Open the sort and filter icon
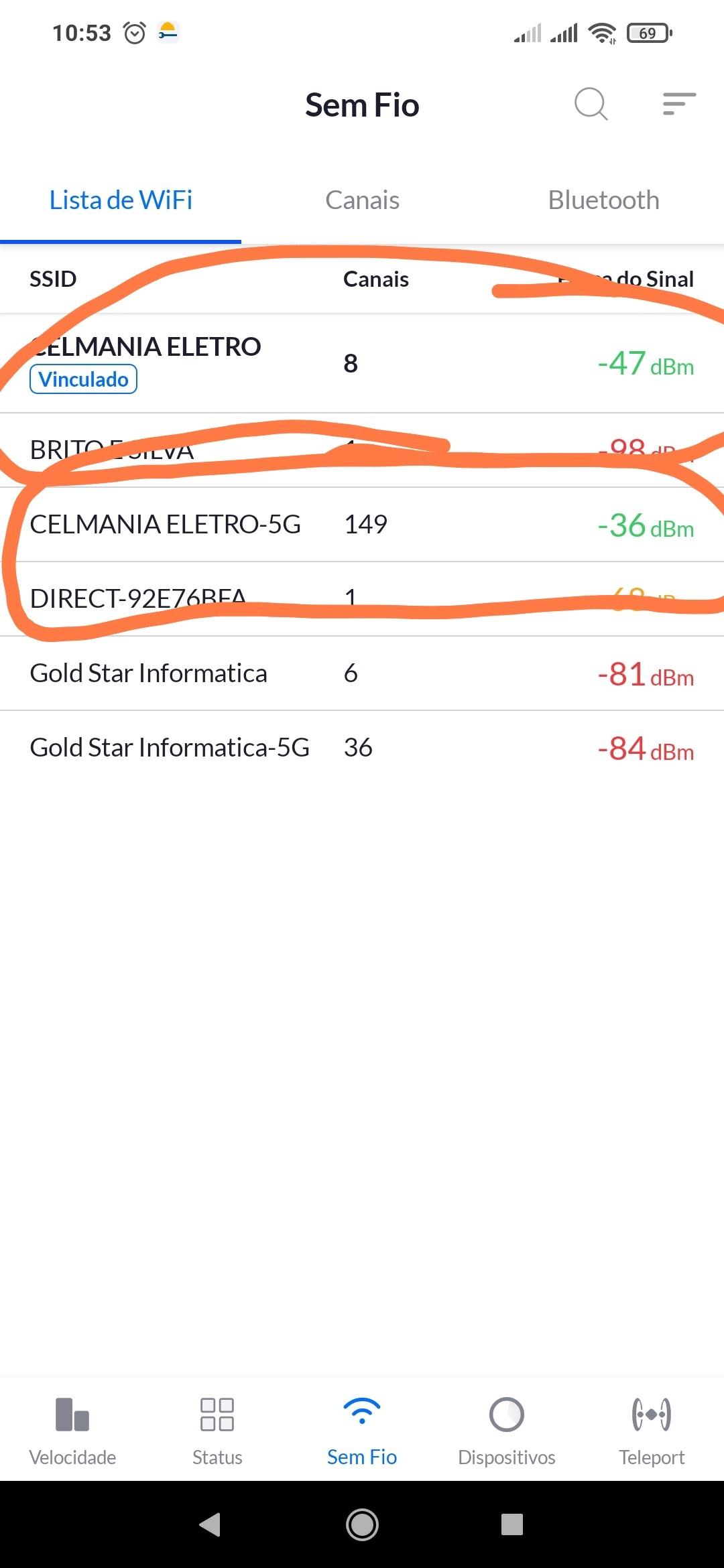This screenshot has height=1568, width=724. coord(679,104)
